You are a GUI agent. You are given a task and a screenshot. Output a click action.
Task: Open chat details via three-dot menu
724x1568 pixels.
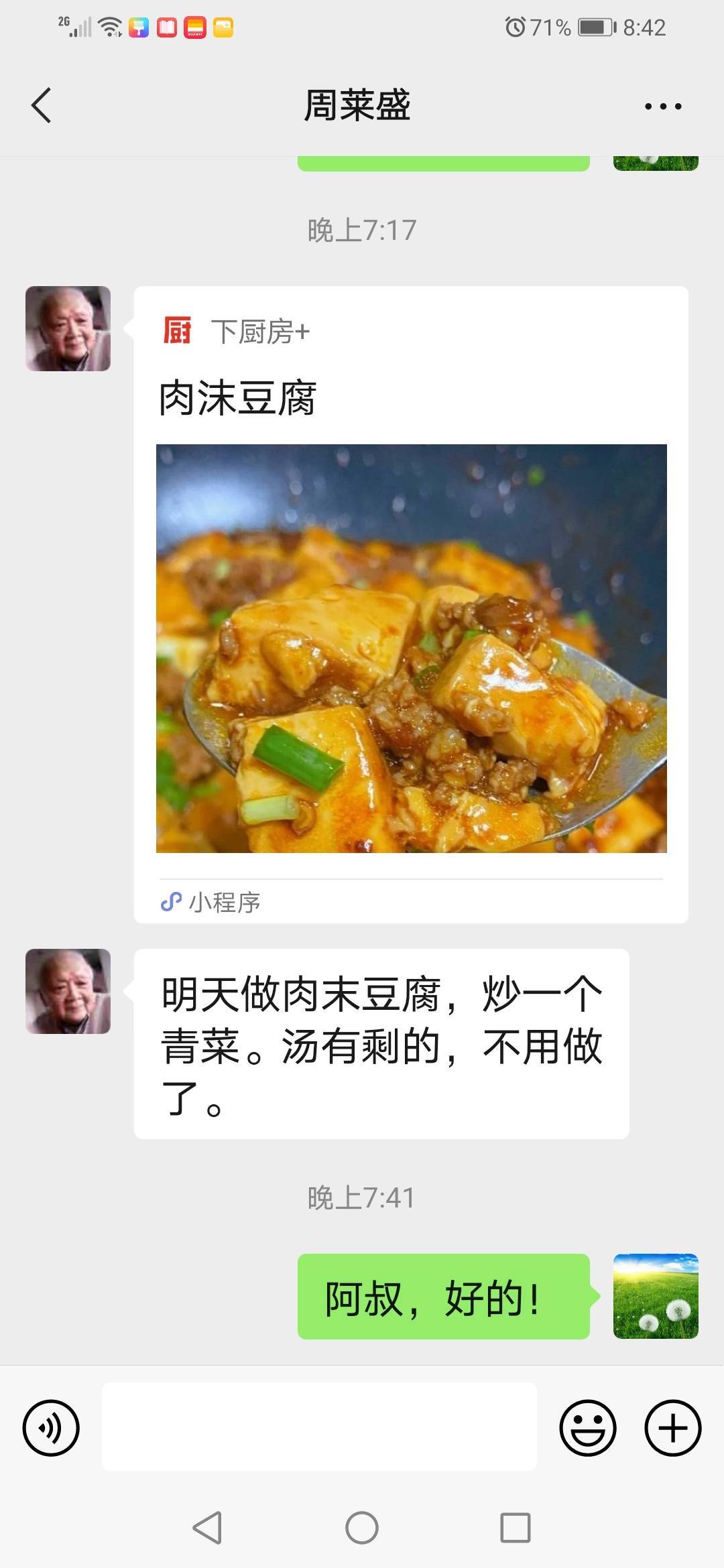point(662,106)
